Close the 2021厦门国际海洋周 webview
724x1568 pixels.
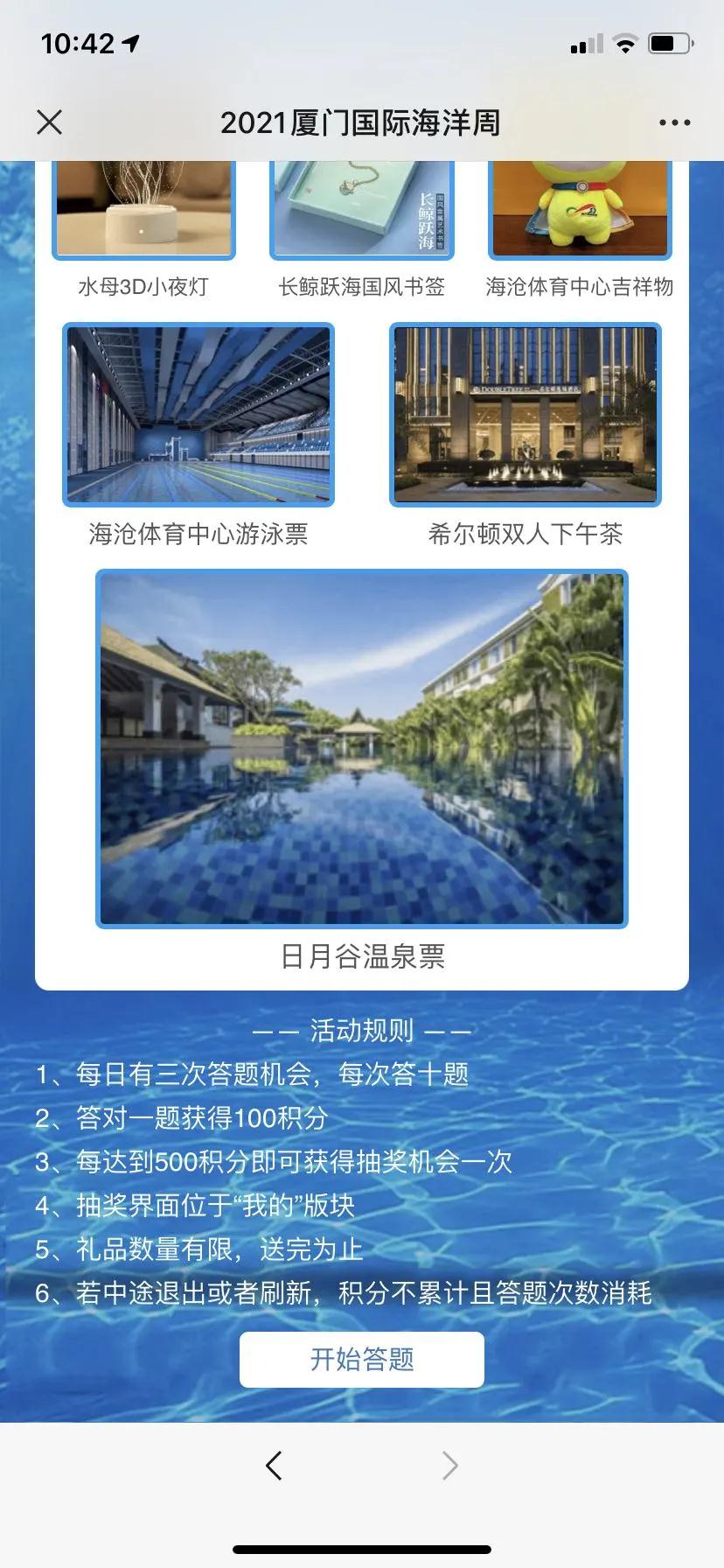50,122
